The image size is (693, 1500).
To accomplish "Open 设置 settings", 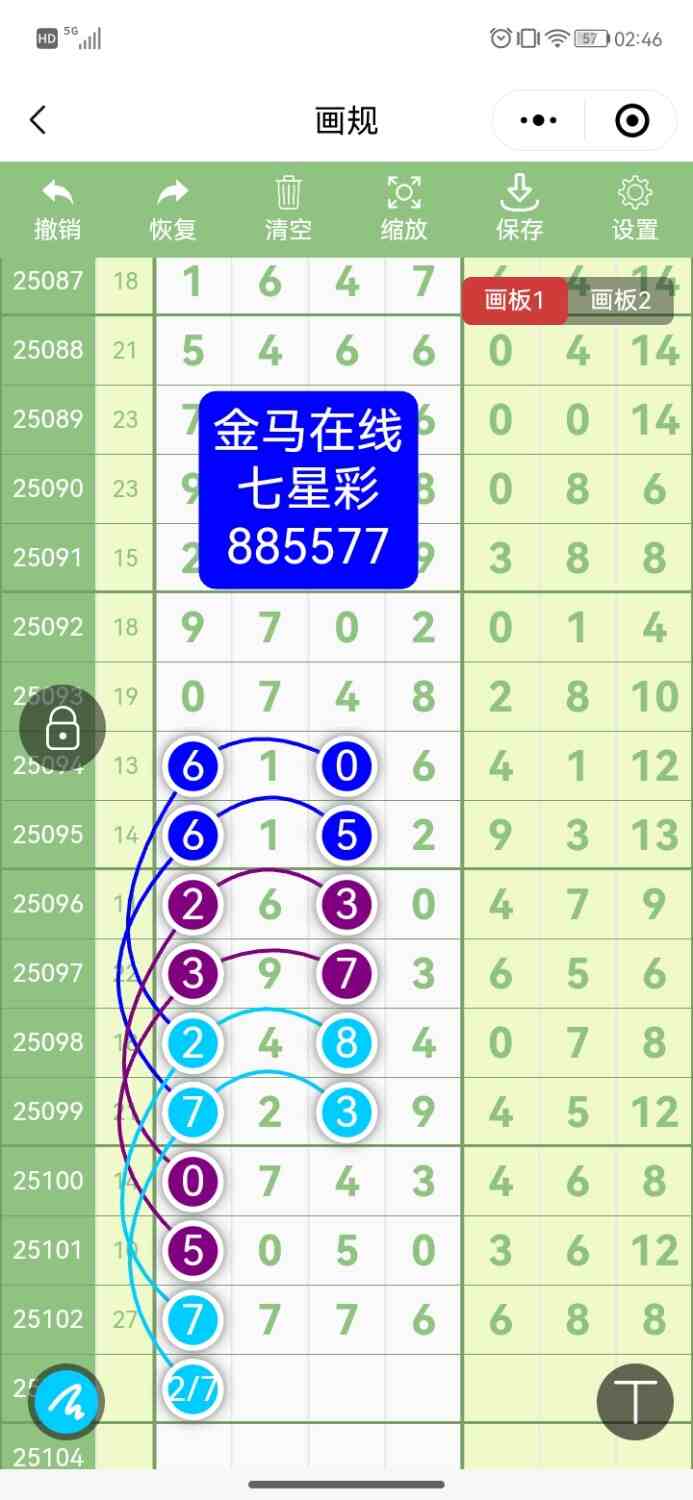I will pyautogui.click(x=635, y=209).
